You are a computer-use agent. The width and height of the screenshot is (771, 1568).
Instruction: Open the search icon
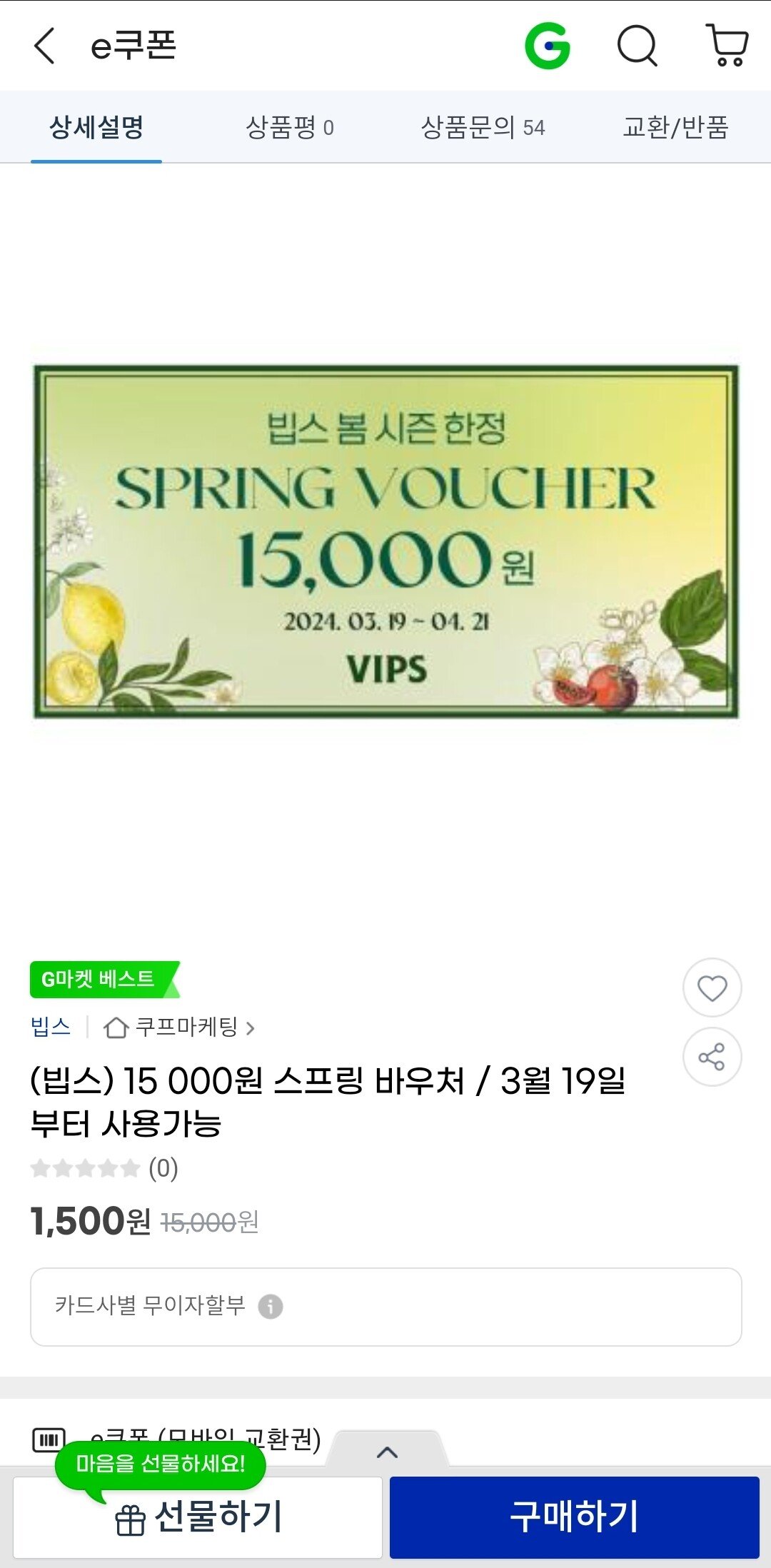click(x=637, y=46)
